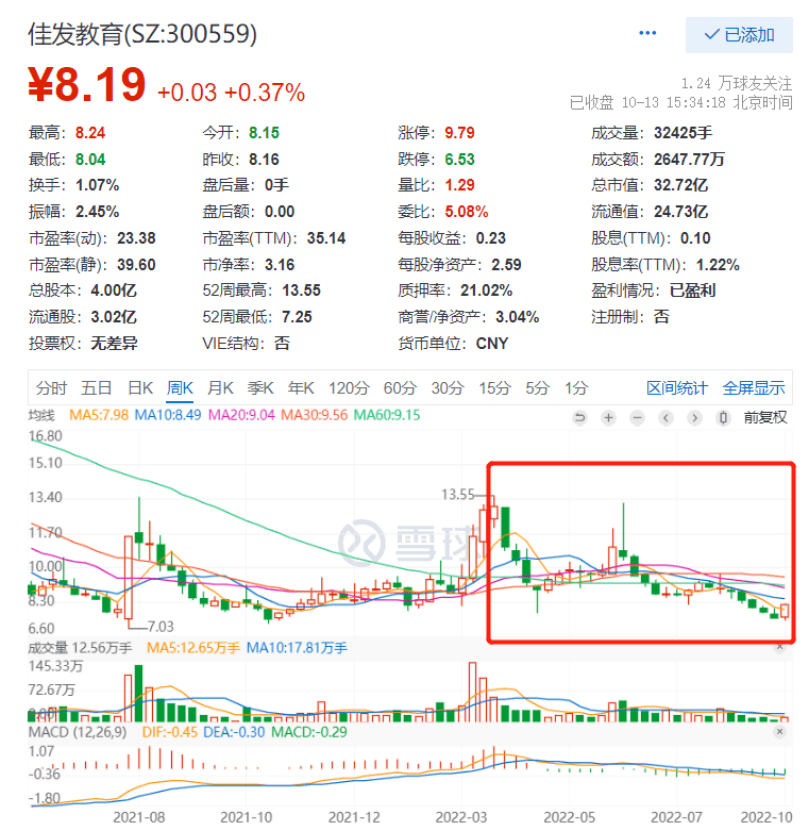Select the 月K chart tab
The image size is (810, 831).
tap(220, 388)
